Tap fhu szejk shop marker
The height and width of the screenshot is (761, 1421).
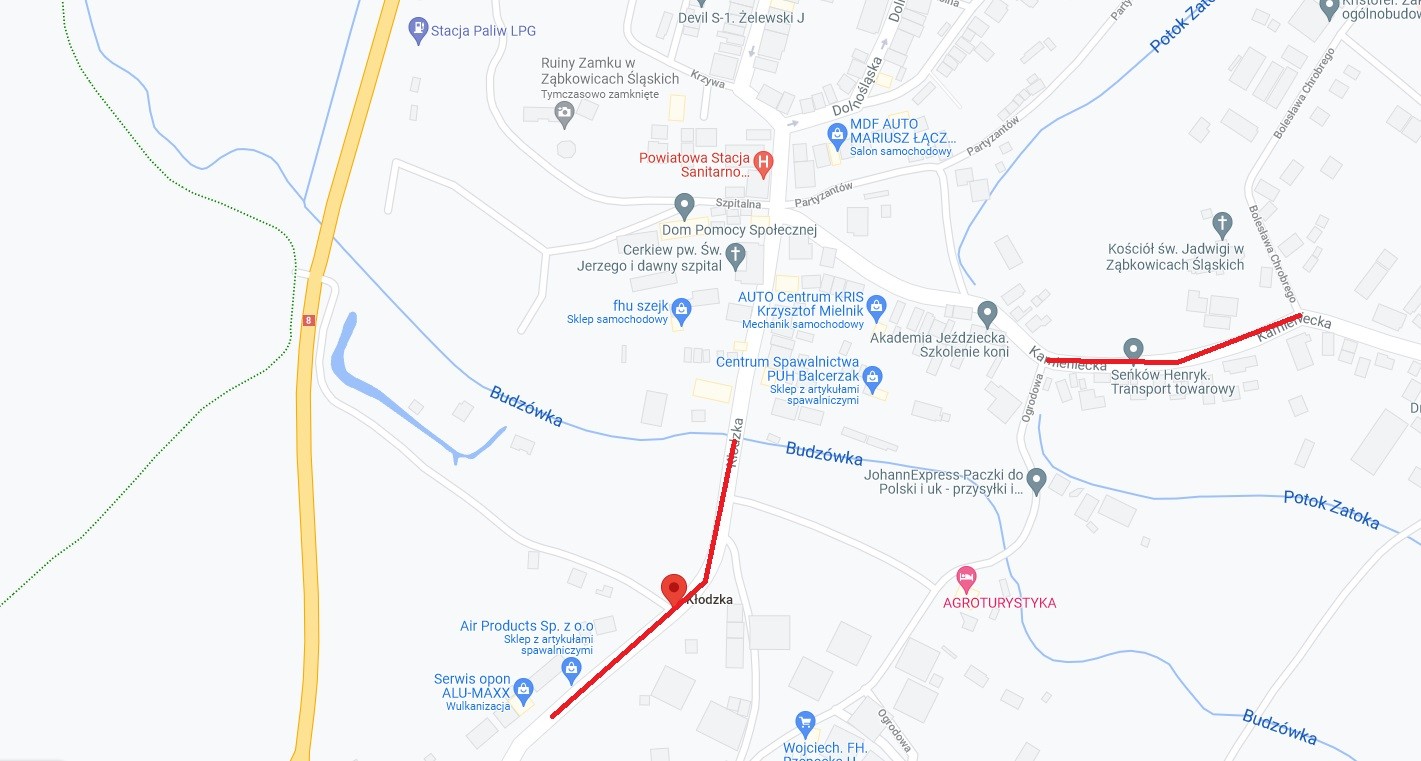[681, 309]
